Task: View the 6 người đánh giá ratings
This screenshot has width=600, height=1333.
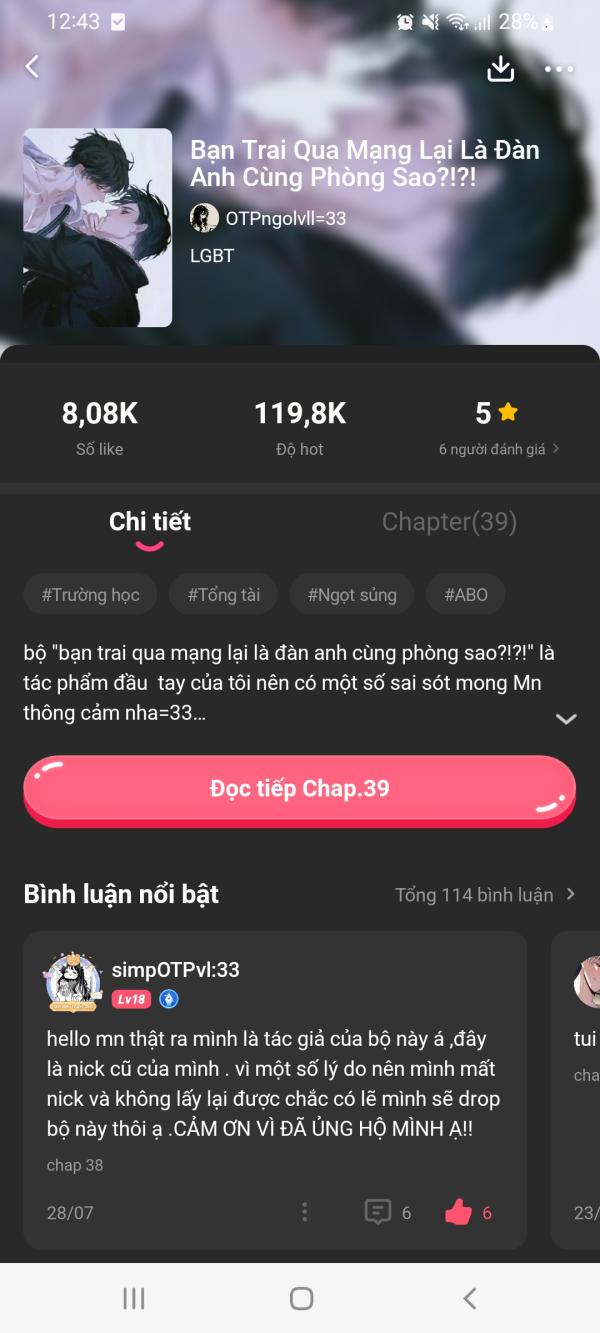Action: pyautogui.click(x=499, y=449)
